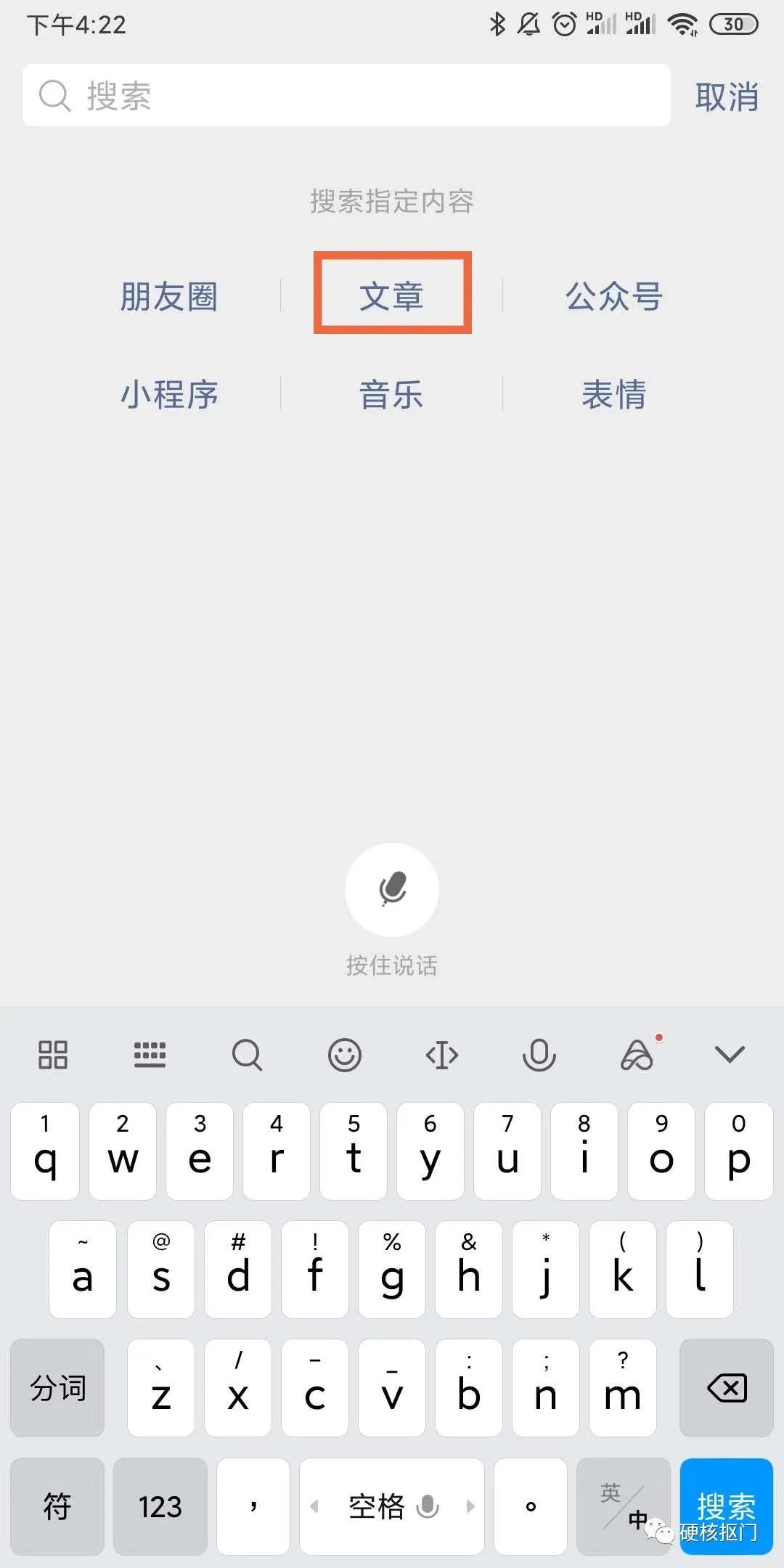Image resolution: width=784 pixels, height=1568 pixels.
Task: Tap the 取消 cancel button
Action: (x=727, y=96)
